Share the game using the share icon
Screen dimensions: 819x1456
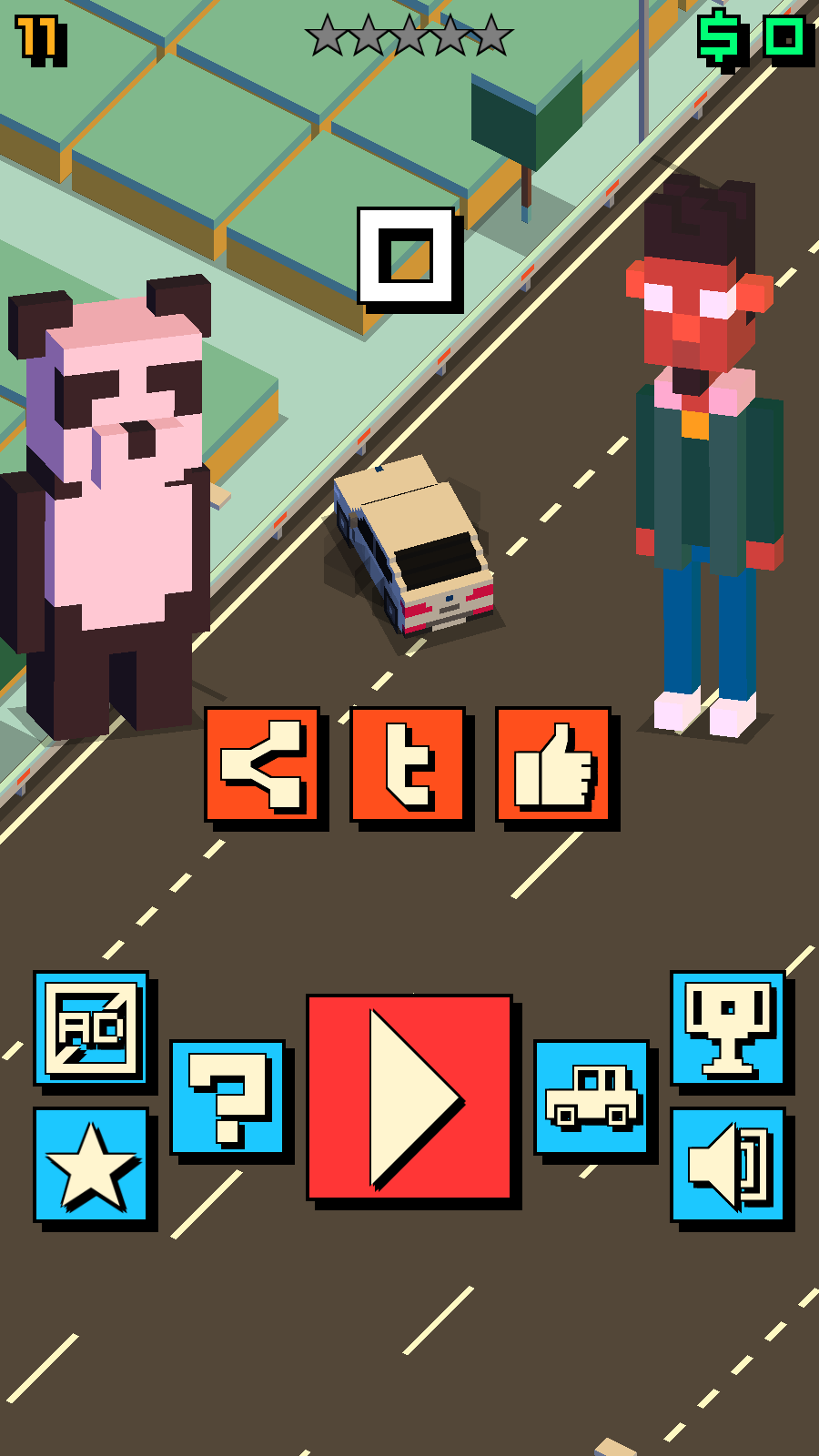[262, 764]
